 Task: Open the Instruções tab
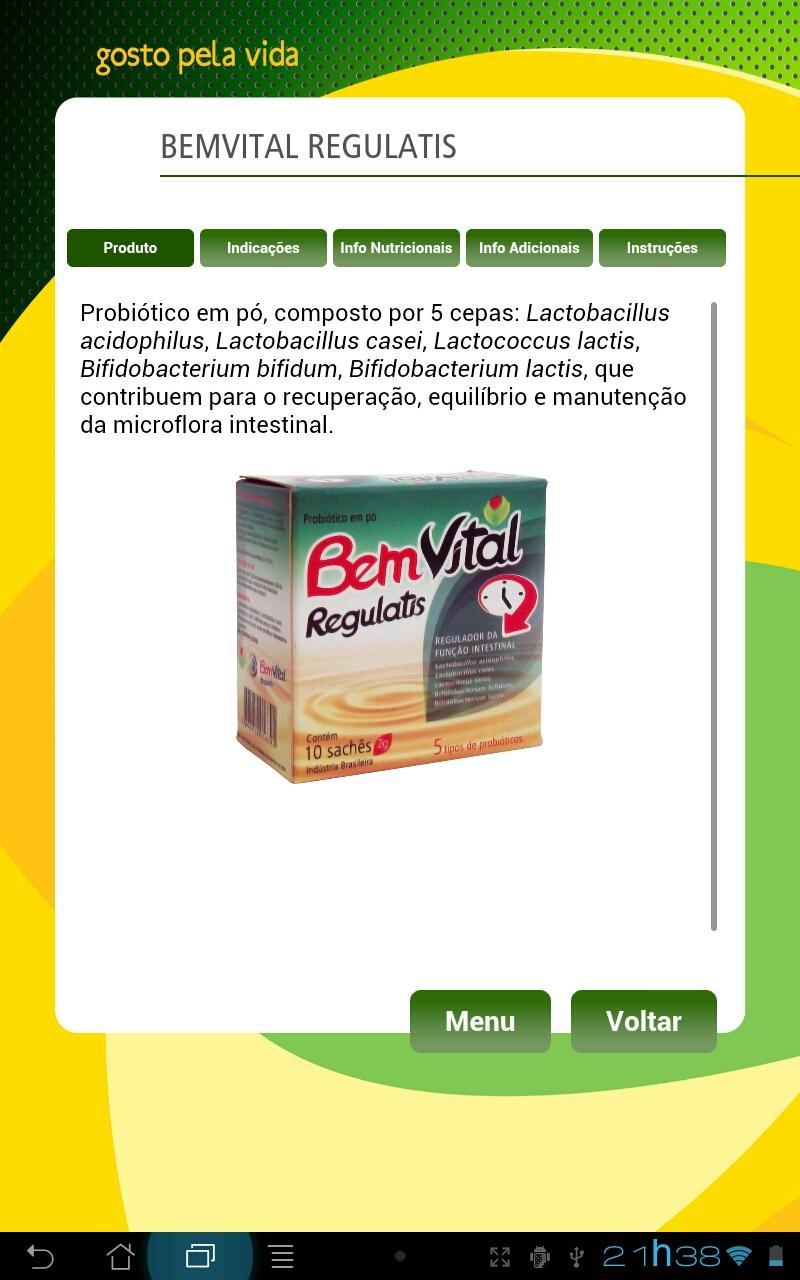[662, 247]
